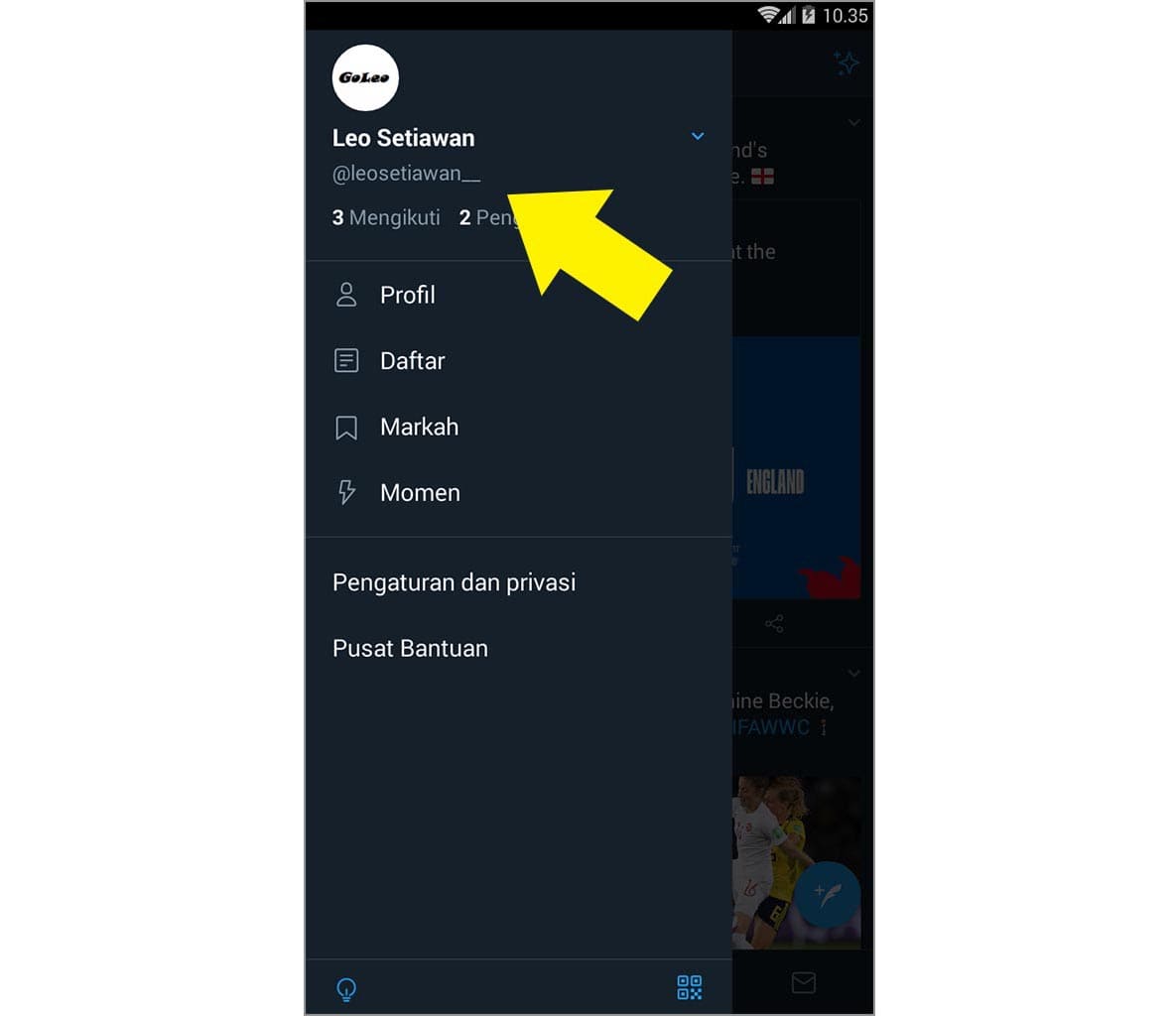Expand the account switcher chevron
Viewport: 1176px width, 1016px height.
point(698,136)
